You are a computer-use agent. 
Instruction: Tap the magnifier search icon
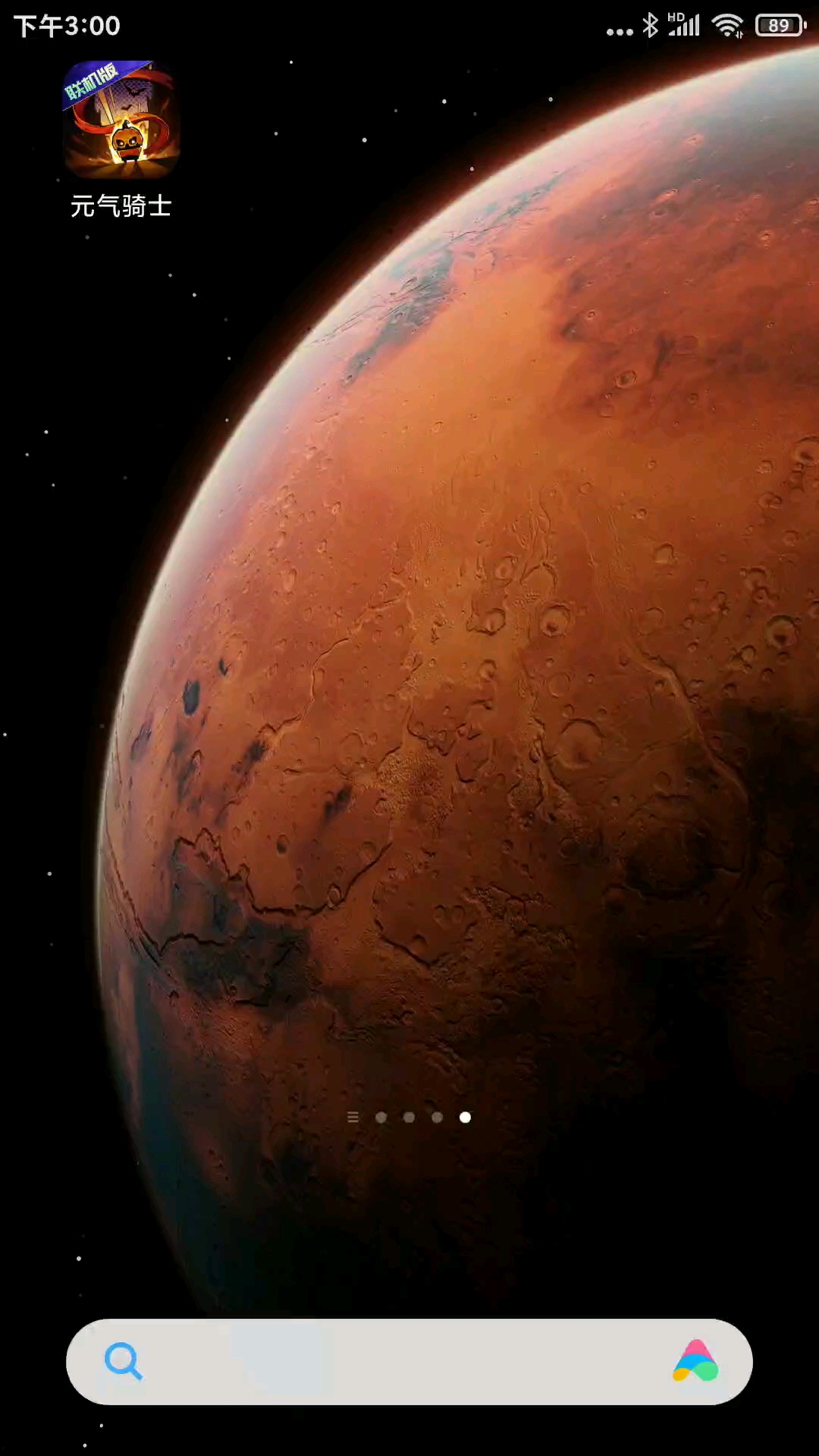[123, 1362]
